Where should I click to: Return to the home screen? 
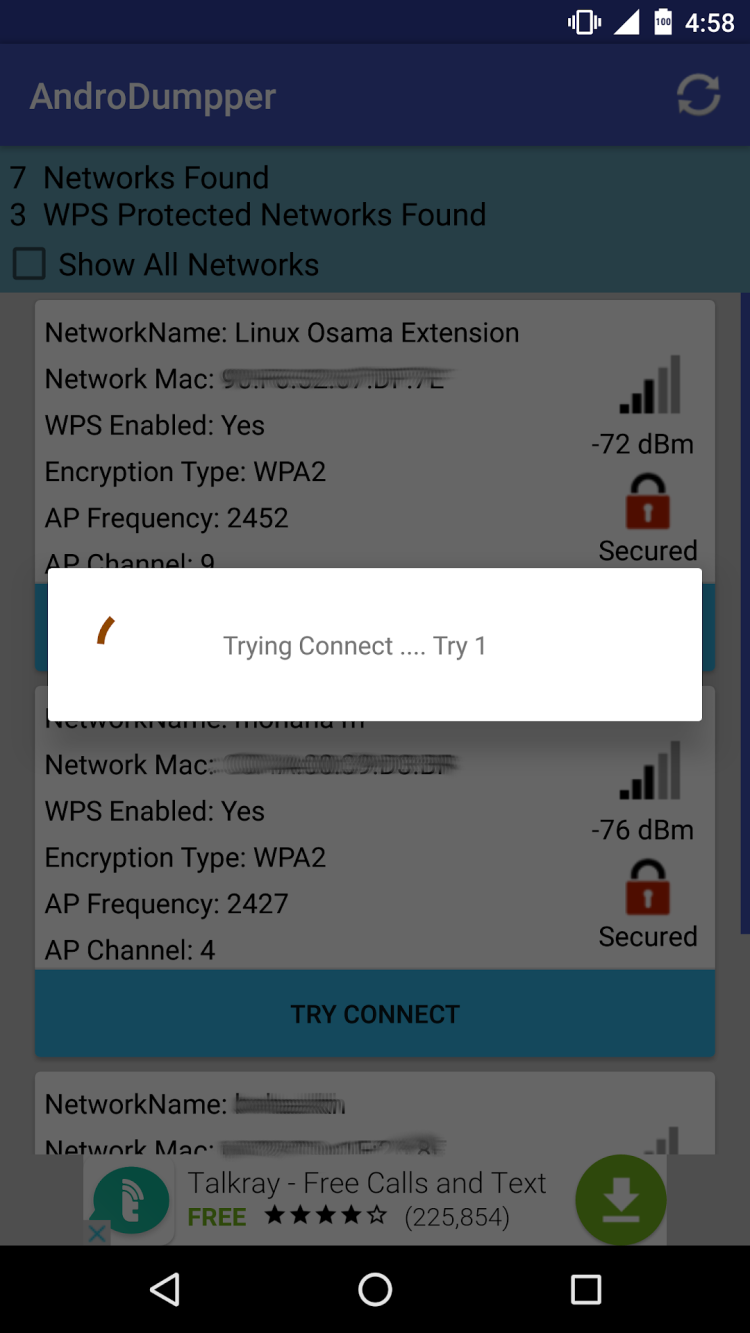[x=375, y=1290]
